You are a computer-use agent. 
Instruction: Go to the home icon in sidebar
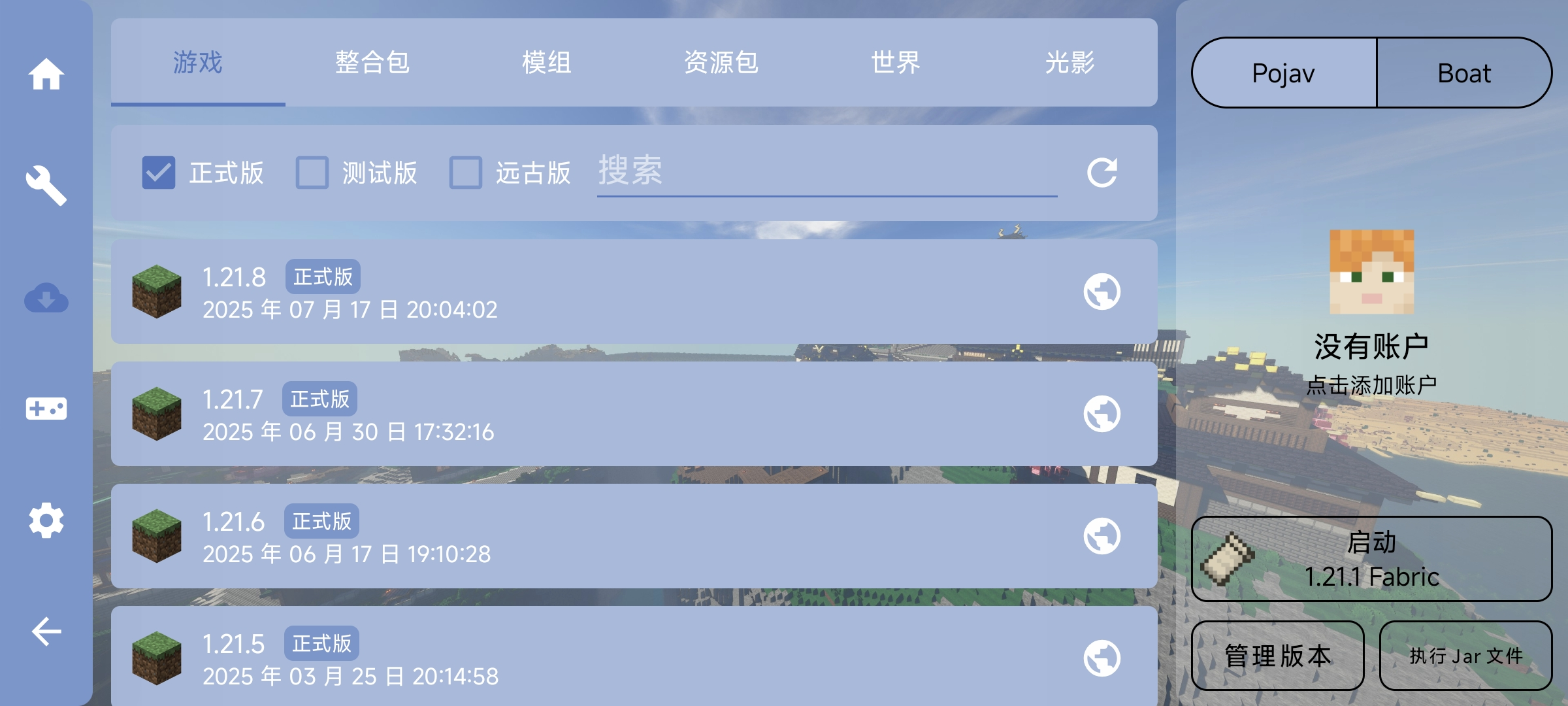coord(46,74)
